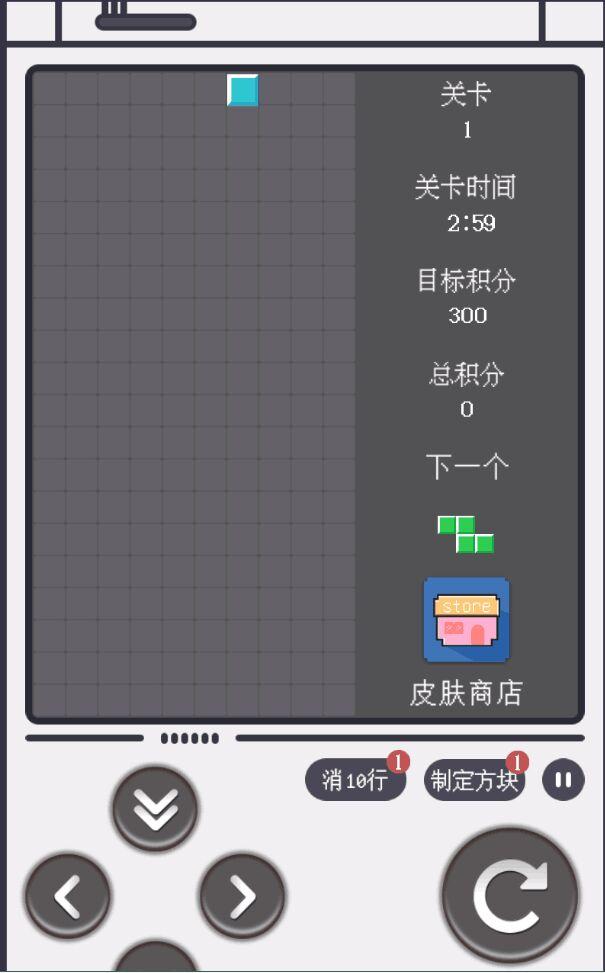Use the 消10行 clear-rows power-up

click(x=355, y=781)
